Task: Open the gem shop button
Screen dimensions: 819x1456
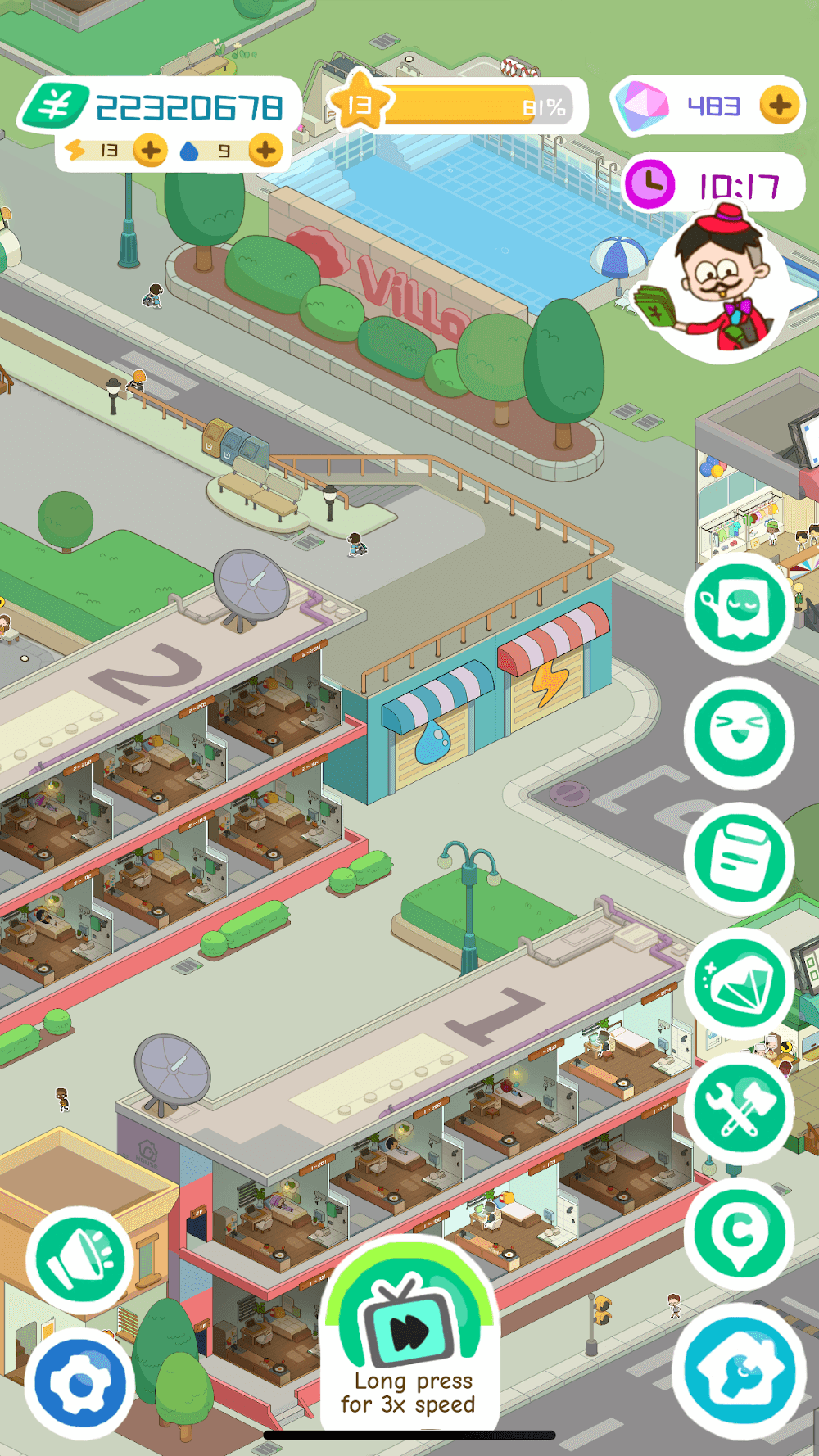Action: point(739,983)
